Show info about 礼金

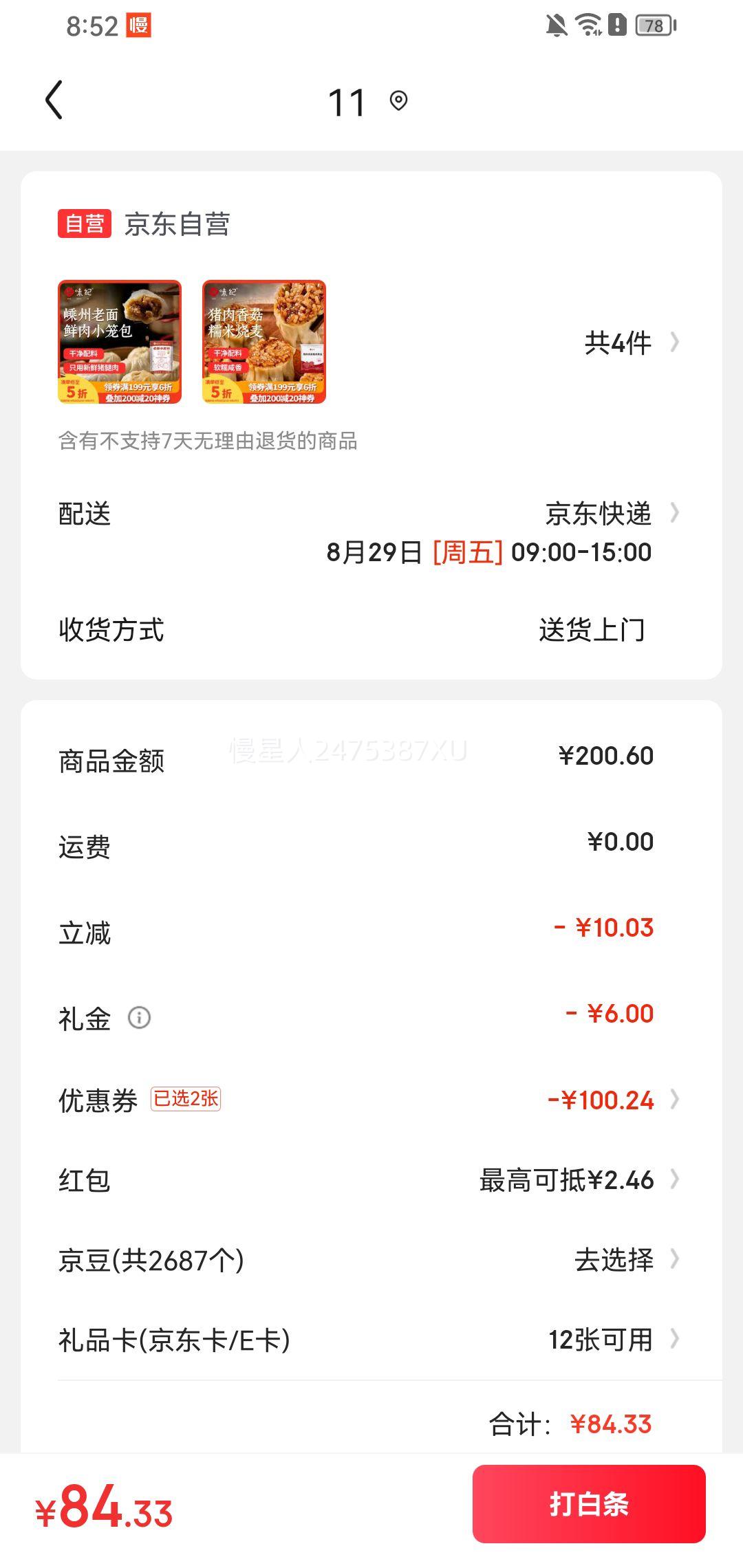tap(139, 1017)
